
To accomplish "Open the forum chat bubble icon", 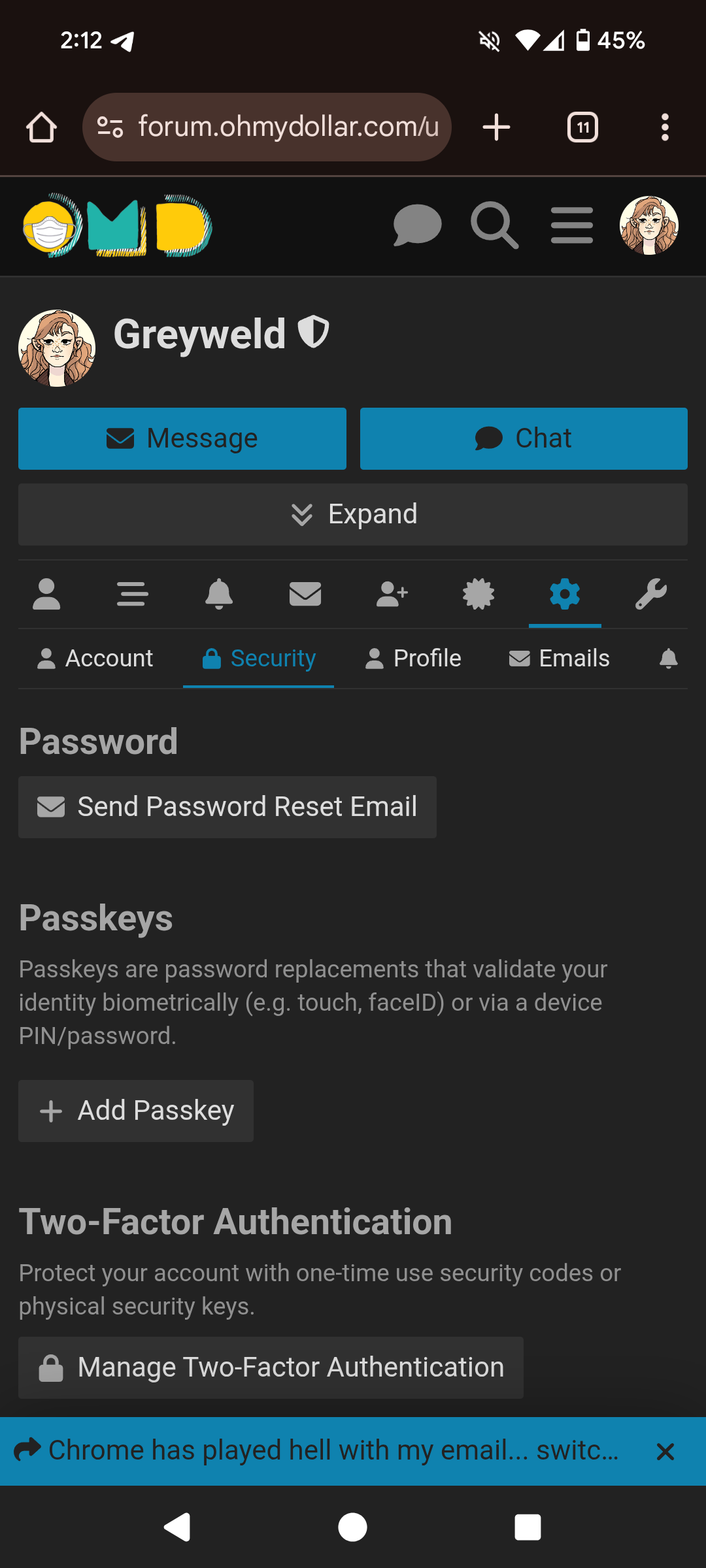I will [x=417, y=225].
